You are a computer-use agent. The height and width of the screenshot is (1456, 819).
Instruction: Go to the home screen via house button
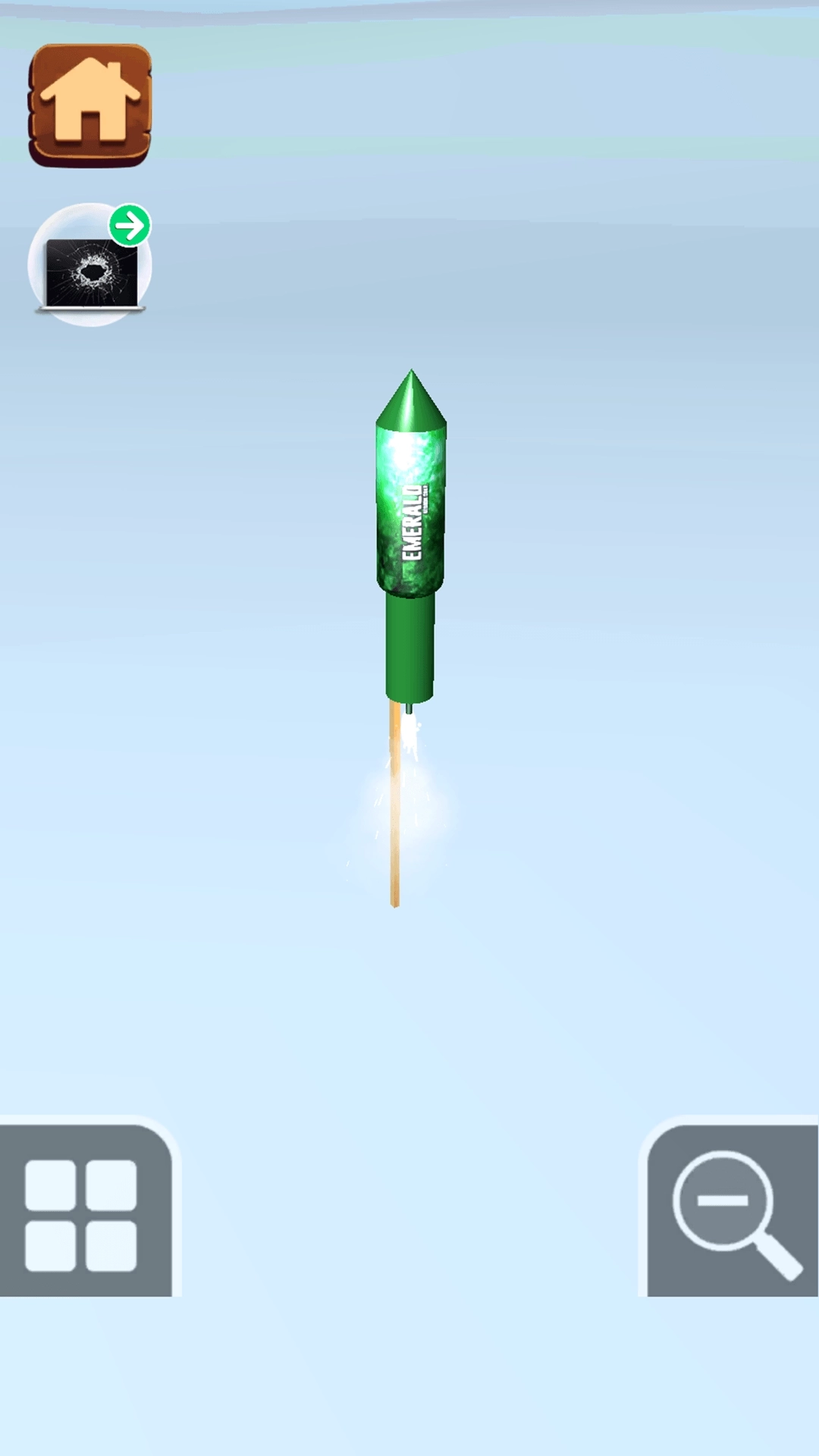[x=90, y=105]
